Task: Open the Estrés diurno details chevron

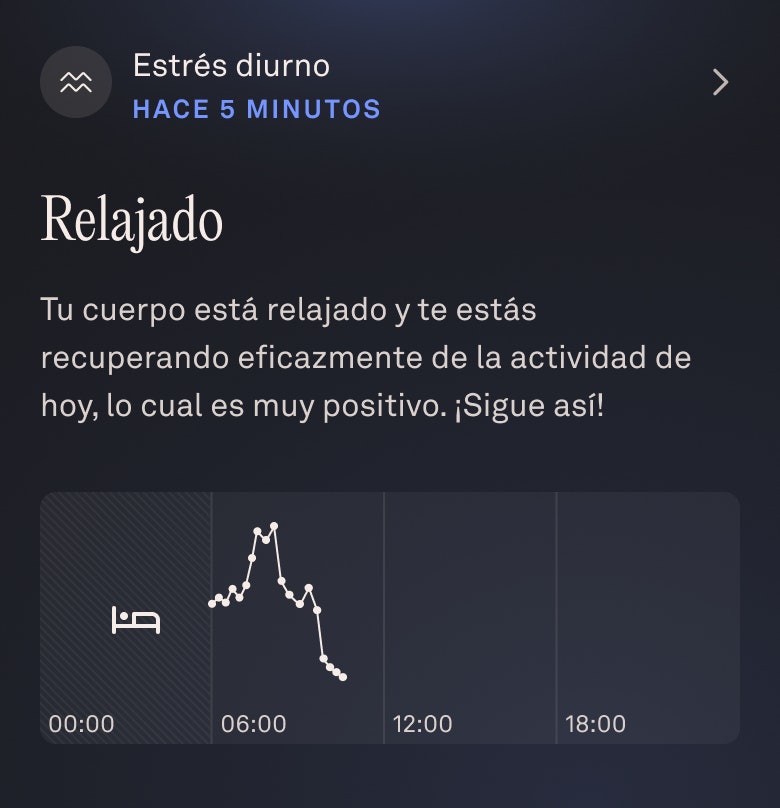Action: click(x=720, y=82)
